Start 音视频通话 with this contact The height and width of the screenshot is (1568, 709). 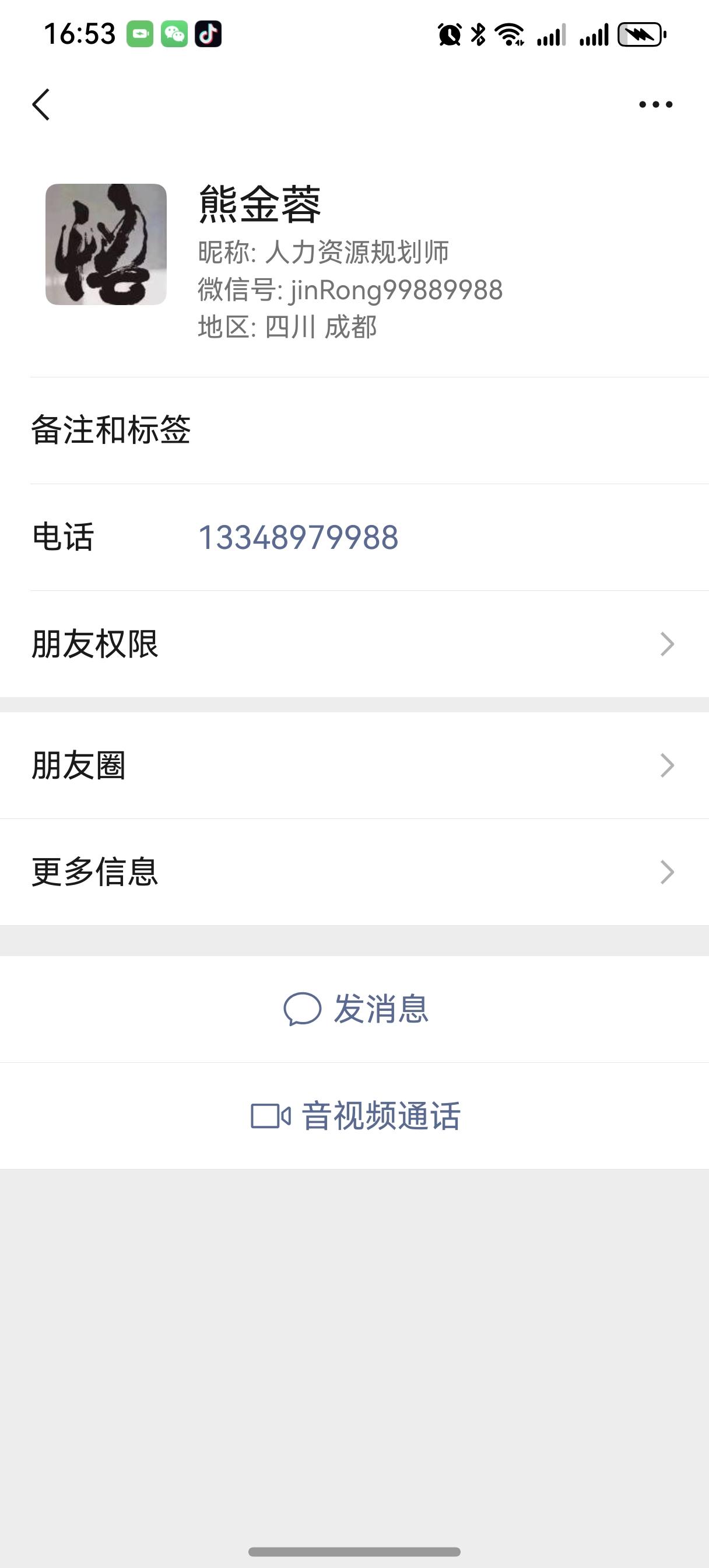(356, 1116)
